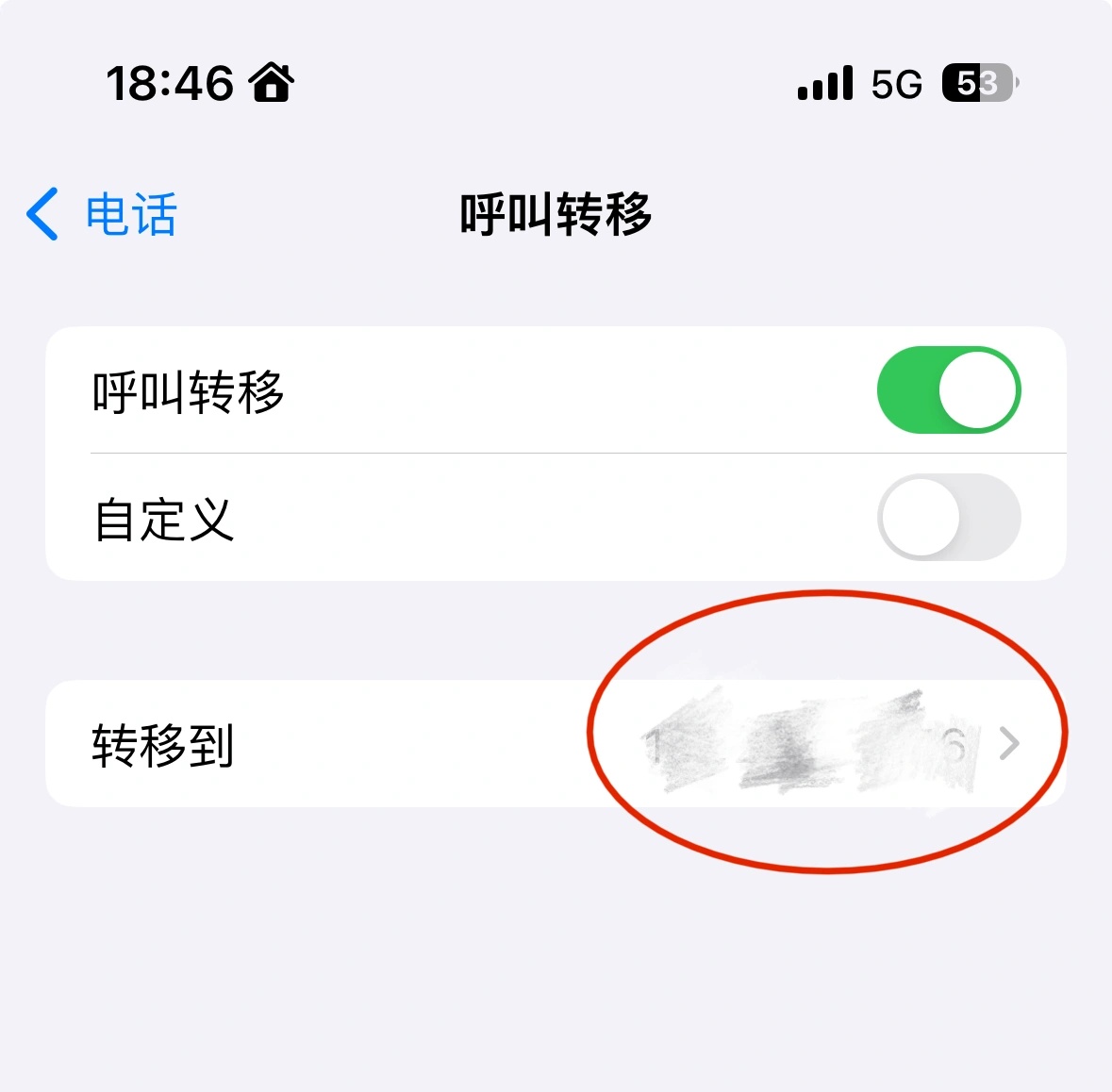The height and width of the screenshot is (1092, 1112).
Task: Open the 转移到 number row
Action: point(555,744)
